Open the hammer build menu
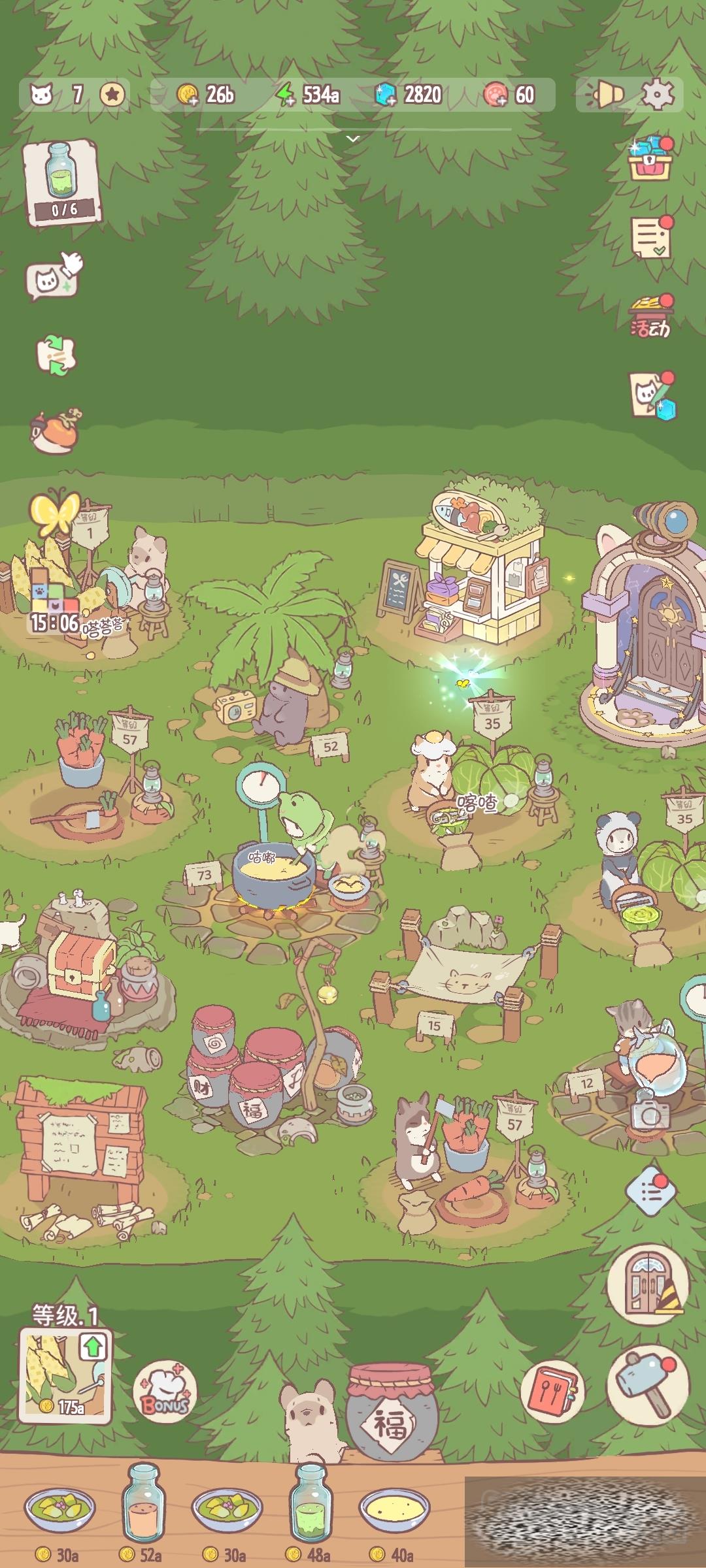Screen dimensions: 706x1568 647,1385
